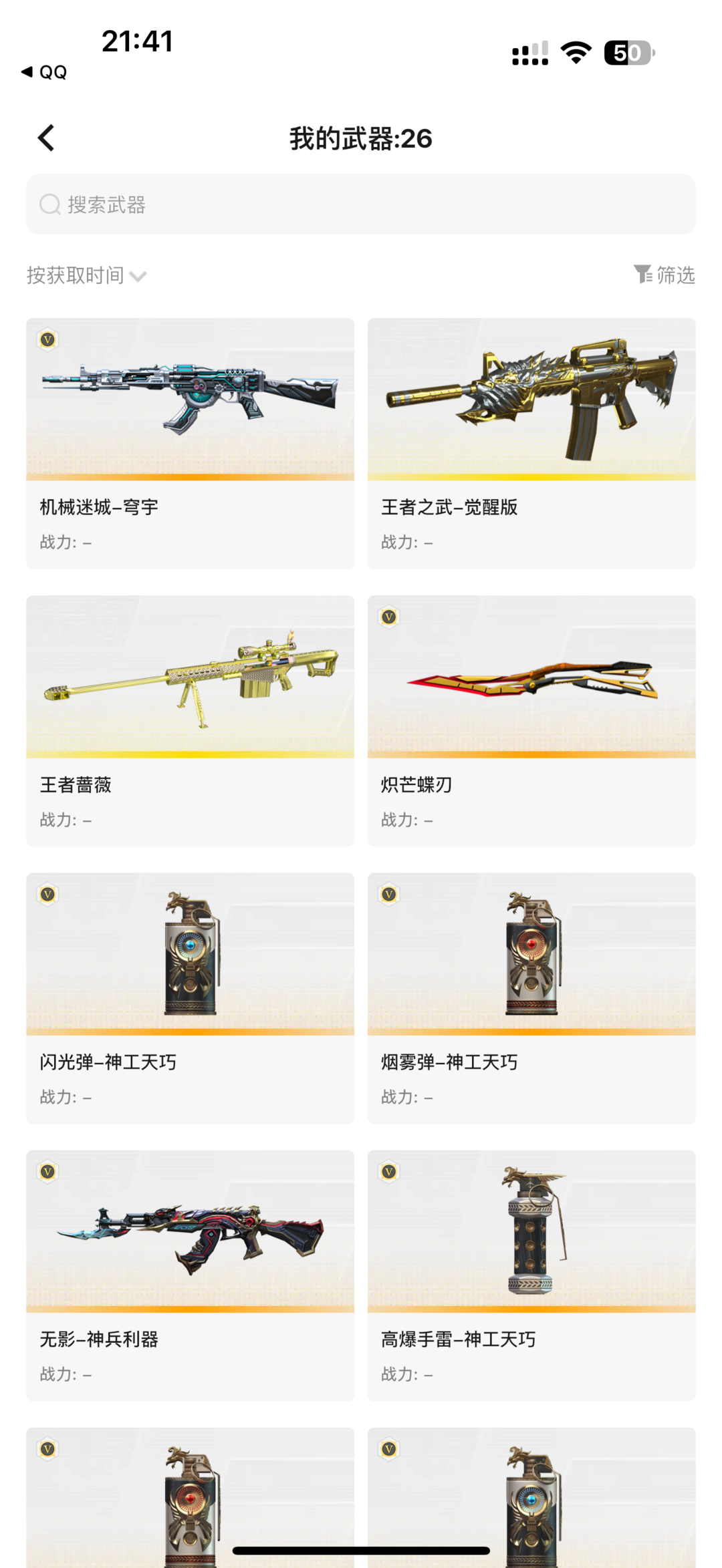Open the 闪光弹-神工天巧 grenade card
The height and width of the screenshot is (1568, 722).
191,998
